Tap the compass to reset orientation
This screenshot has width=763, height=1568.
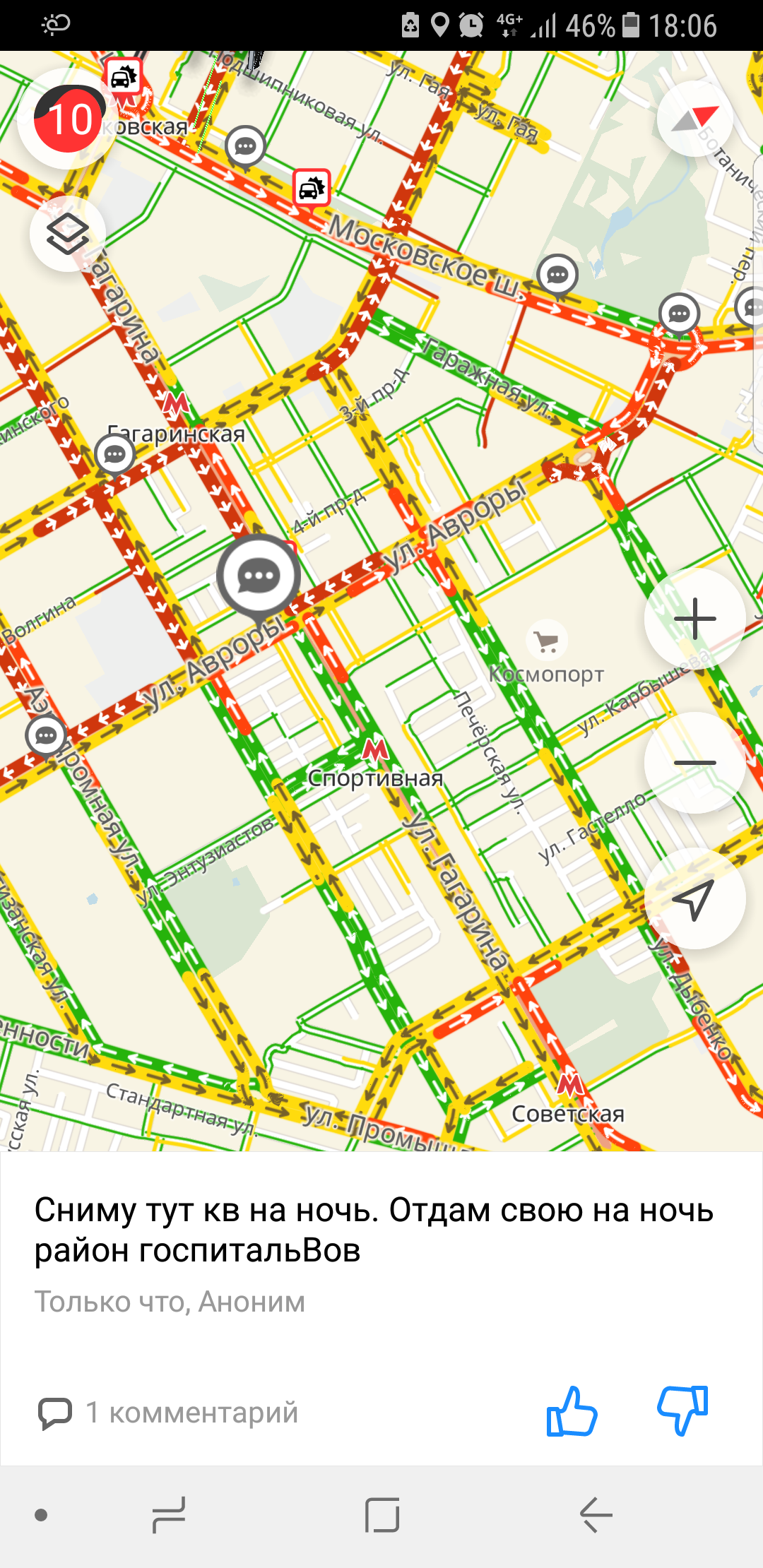[x=694, y=119]
